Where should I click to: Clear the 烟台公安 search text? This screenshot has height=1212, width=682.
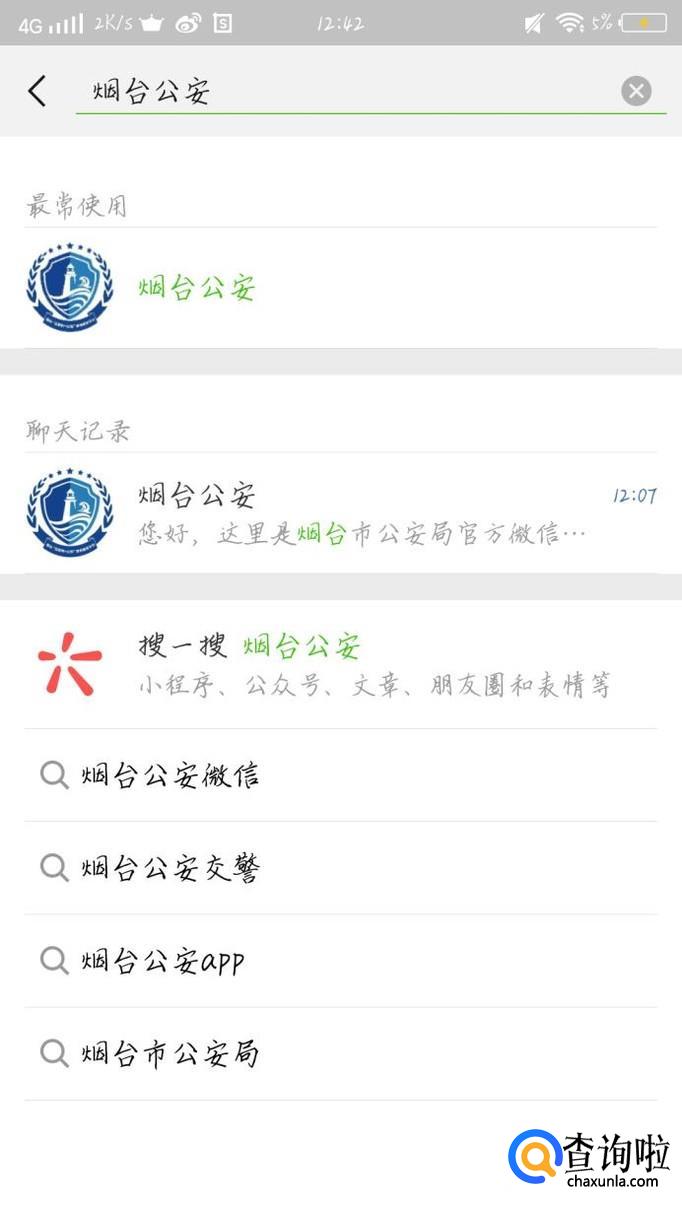point(636,92)
